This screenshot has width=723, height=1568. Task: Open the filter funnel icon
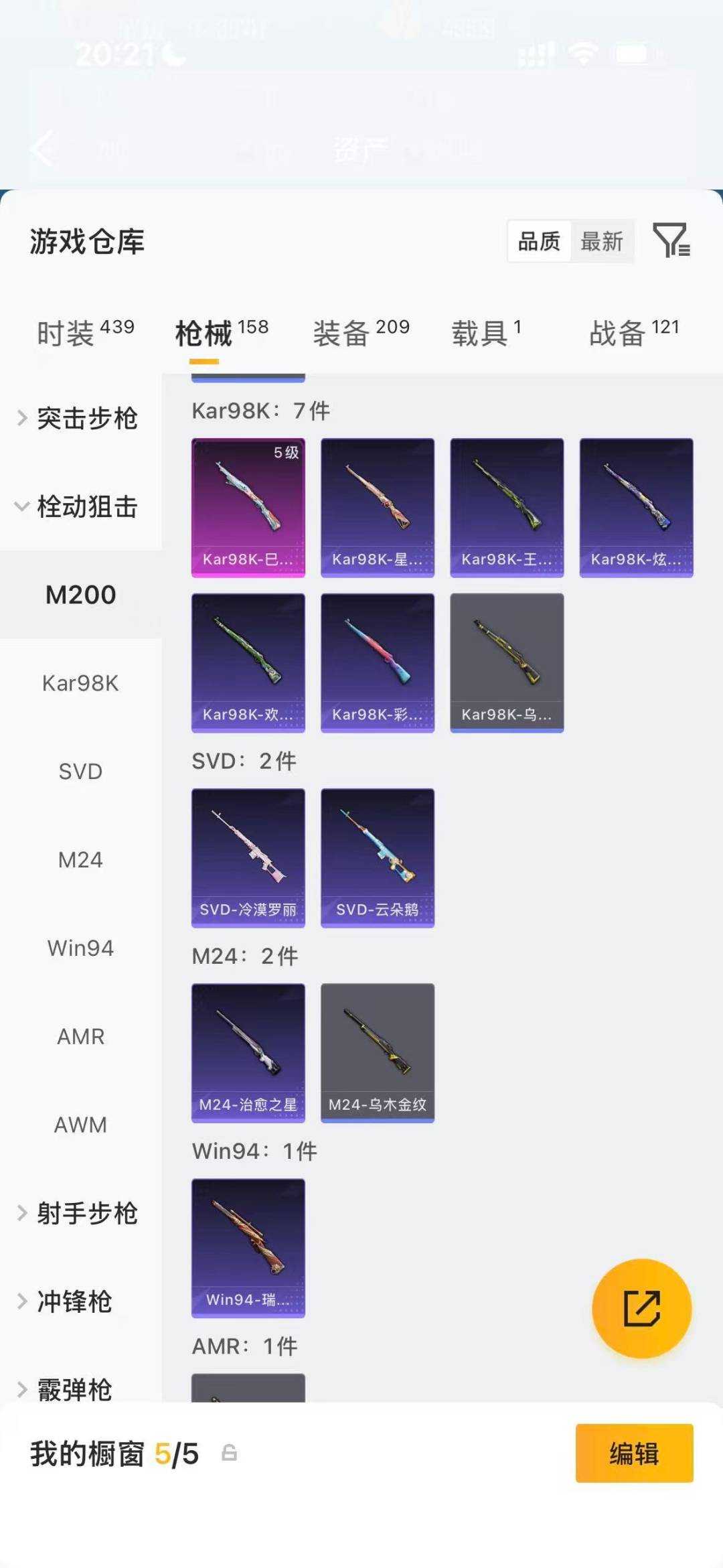pos(672,242)
